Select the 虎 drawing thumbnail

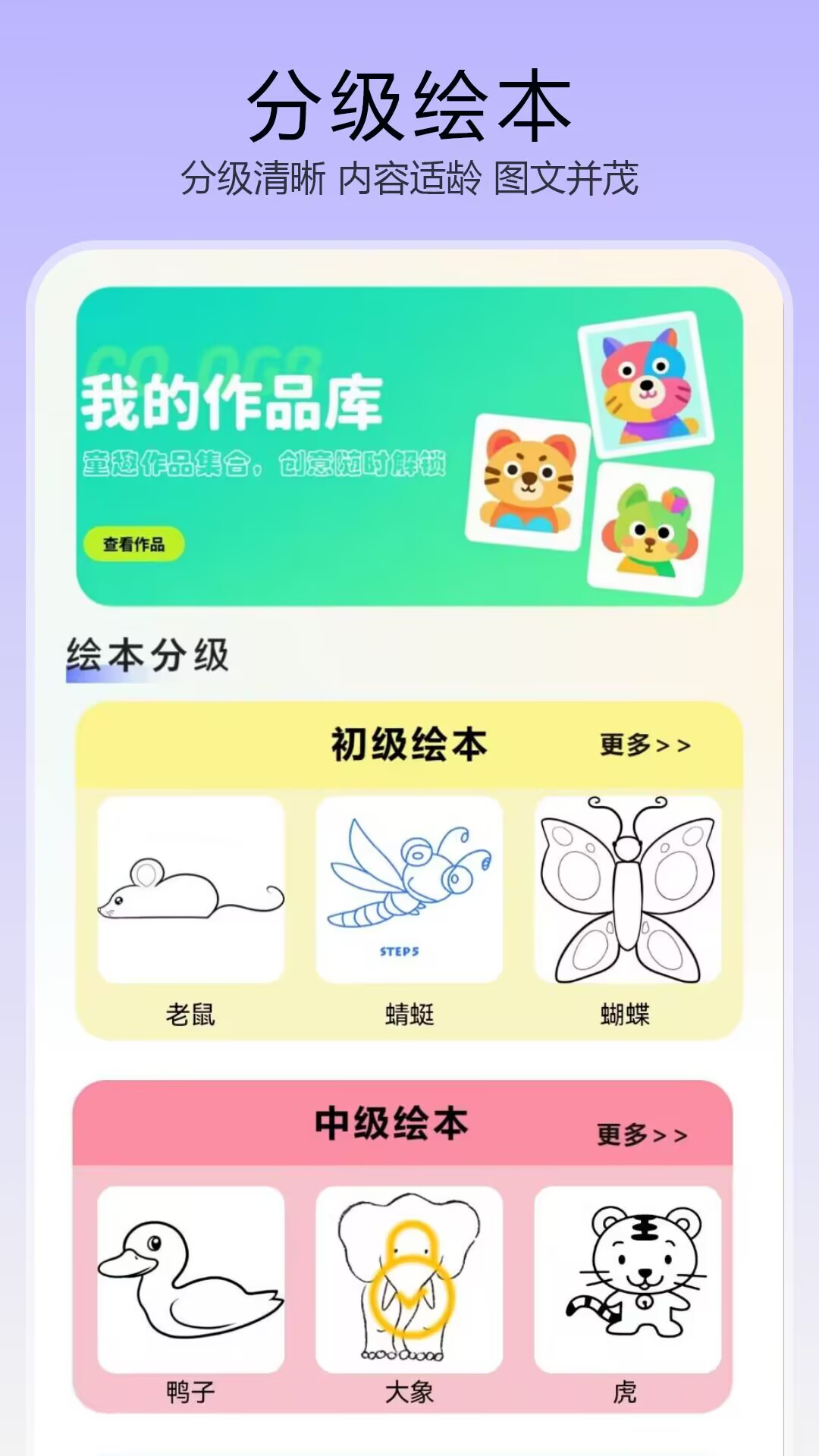627,1282
